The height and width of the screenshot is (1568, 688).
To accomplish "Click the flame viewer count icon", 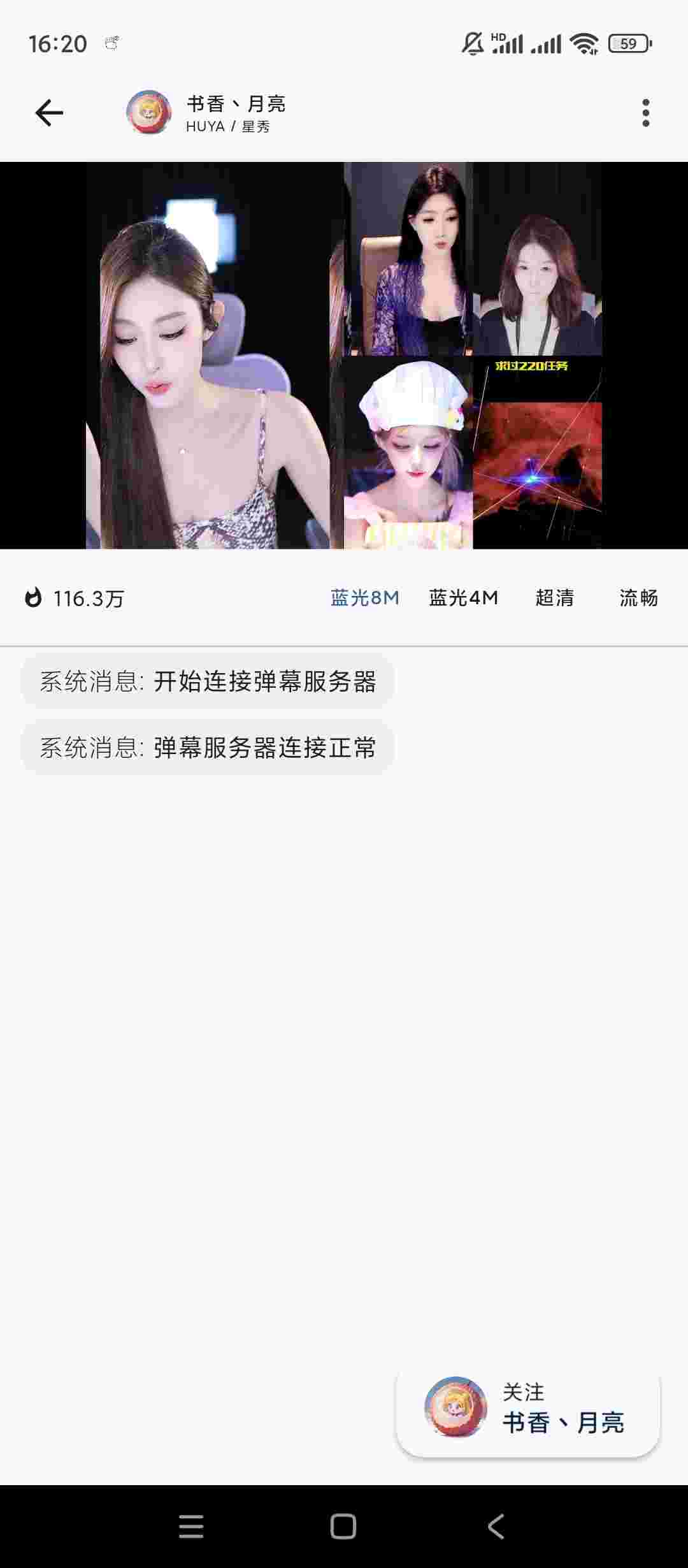I will coord(35,598).
